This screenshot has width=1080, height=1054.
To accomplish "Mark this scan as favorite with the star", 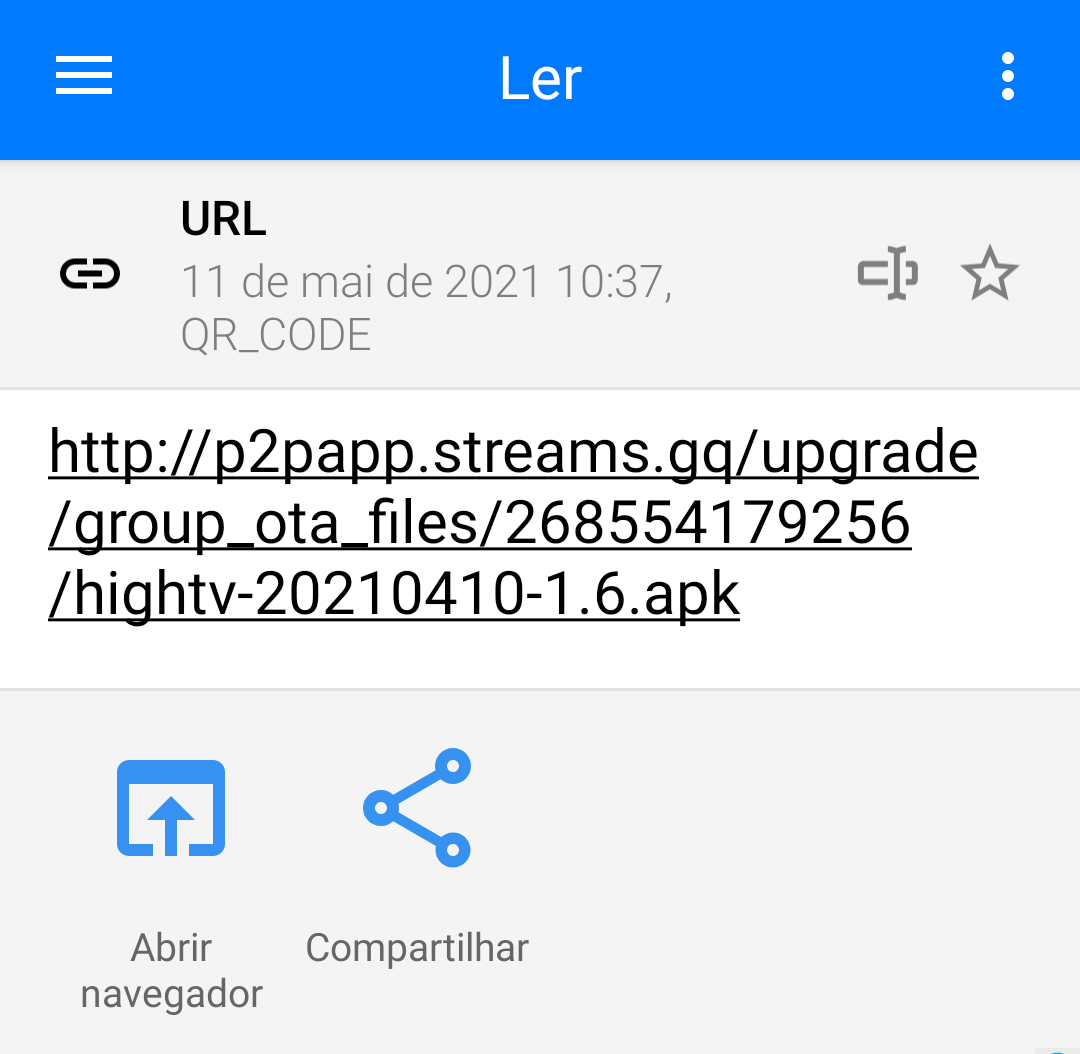I will point(989,275).
